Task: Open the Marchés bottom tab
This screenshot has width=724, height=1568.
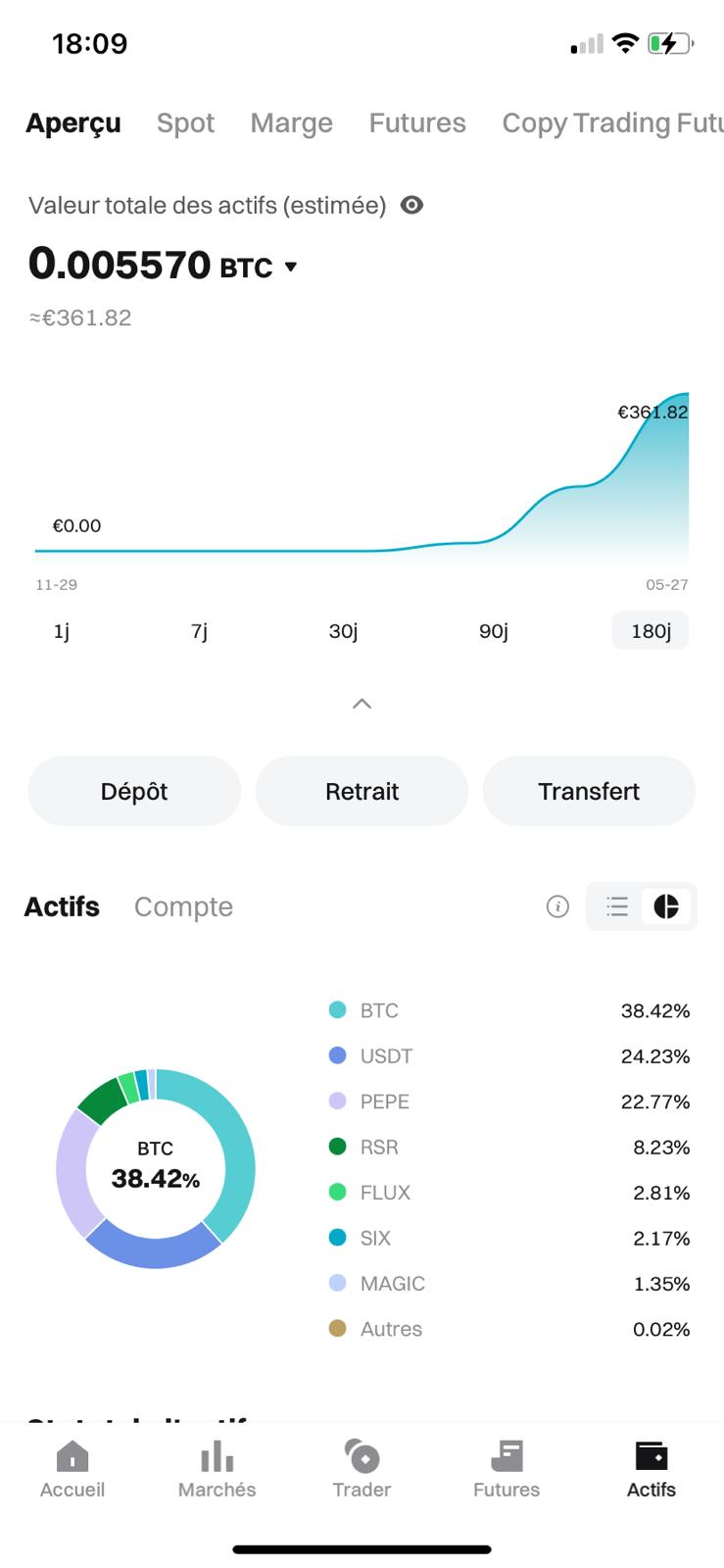Action: click(x=217, y=1469)
